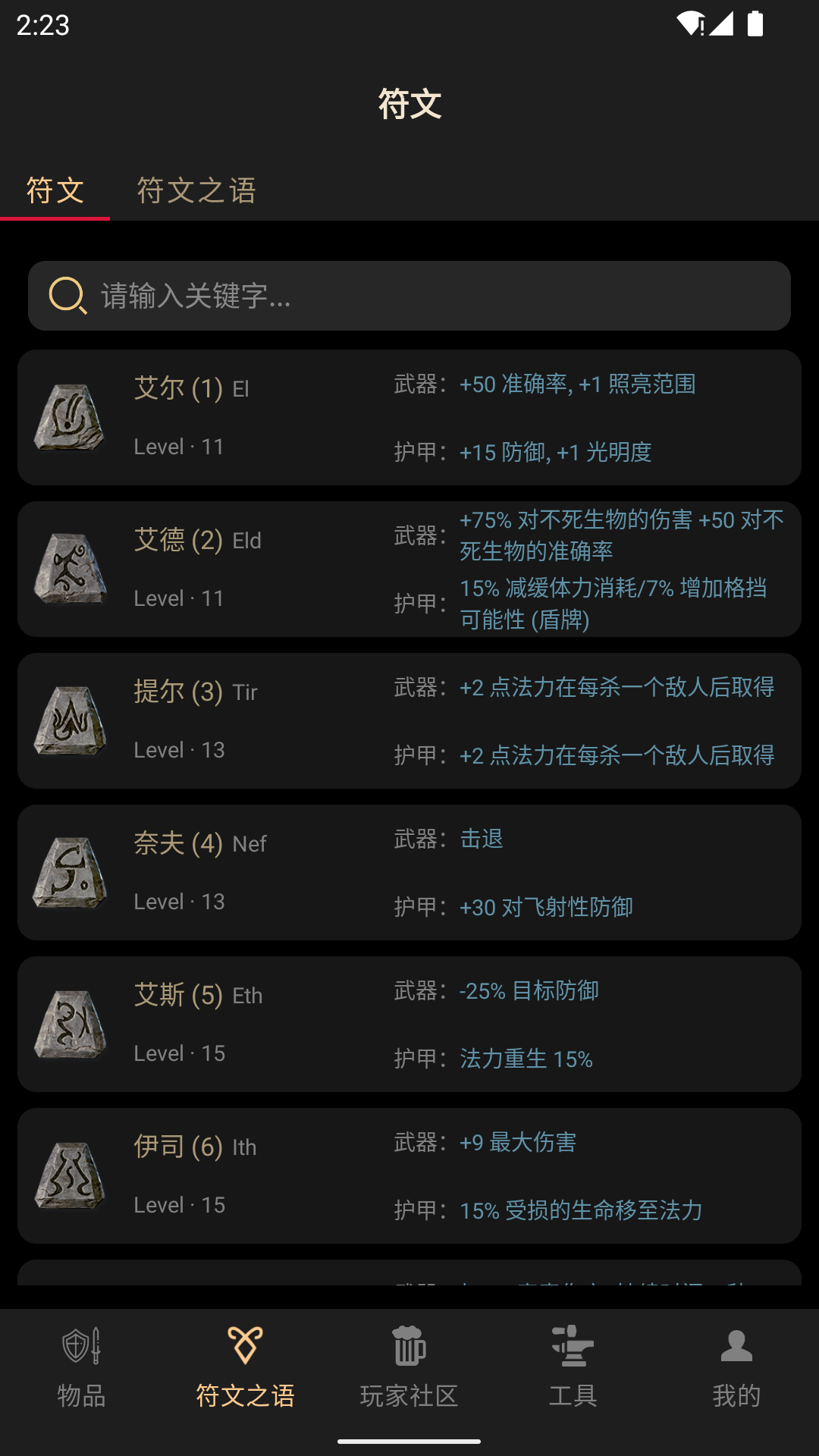The image size is (819, 1456).
Task: Tap 符文之语 in the bottom navigation
Action: coord(246,1367)
